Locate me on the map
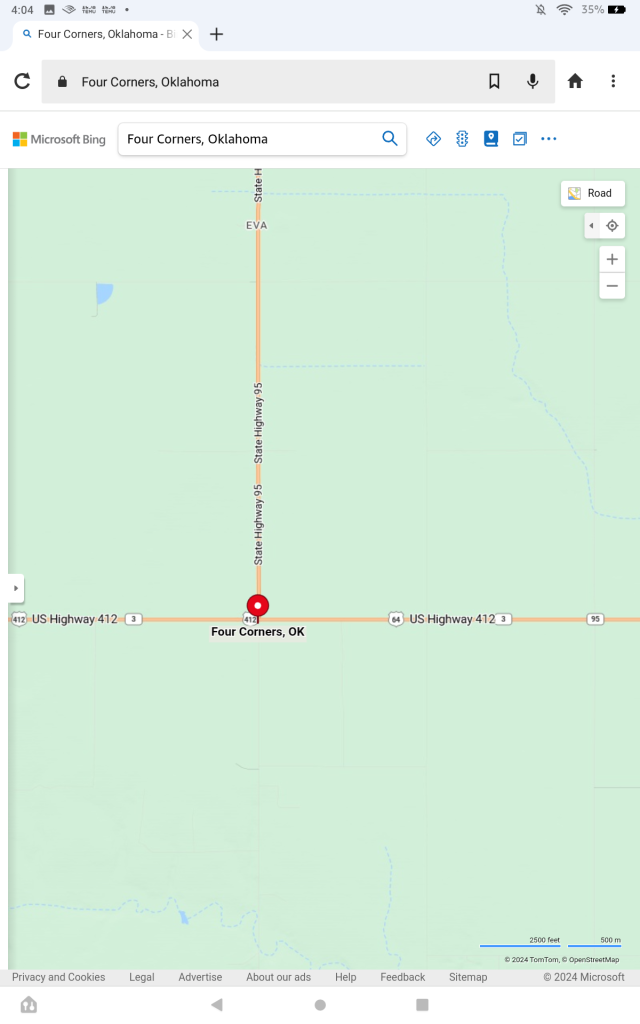Image resolution: width=640 pixels, height=1024 pixels. pos(612,226)
